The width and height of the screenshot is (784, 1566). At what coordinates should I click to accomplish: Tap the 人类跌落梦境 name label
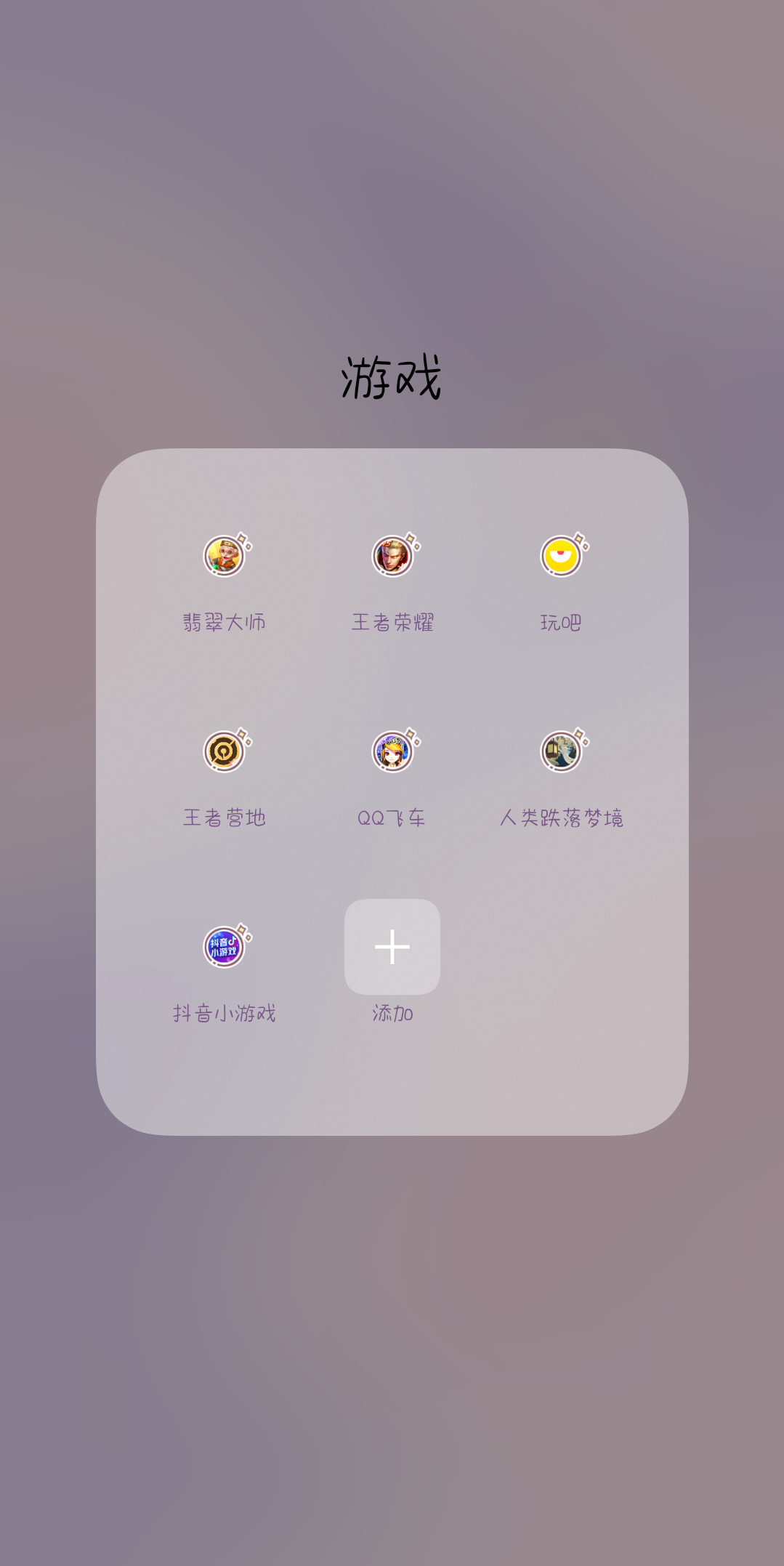(x=564, y=818)
